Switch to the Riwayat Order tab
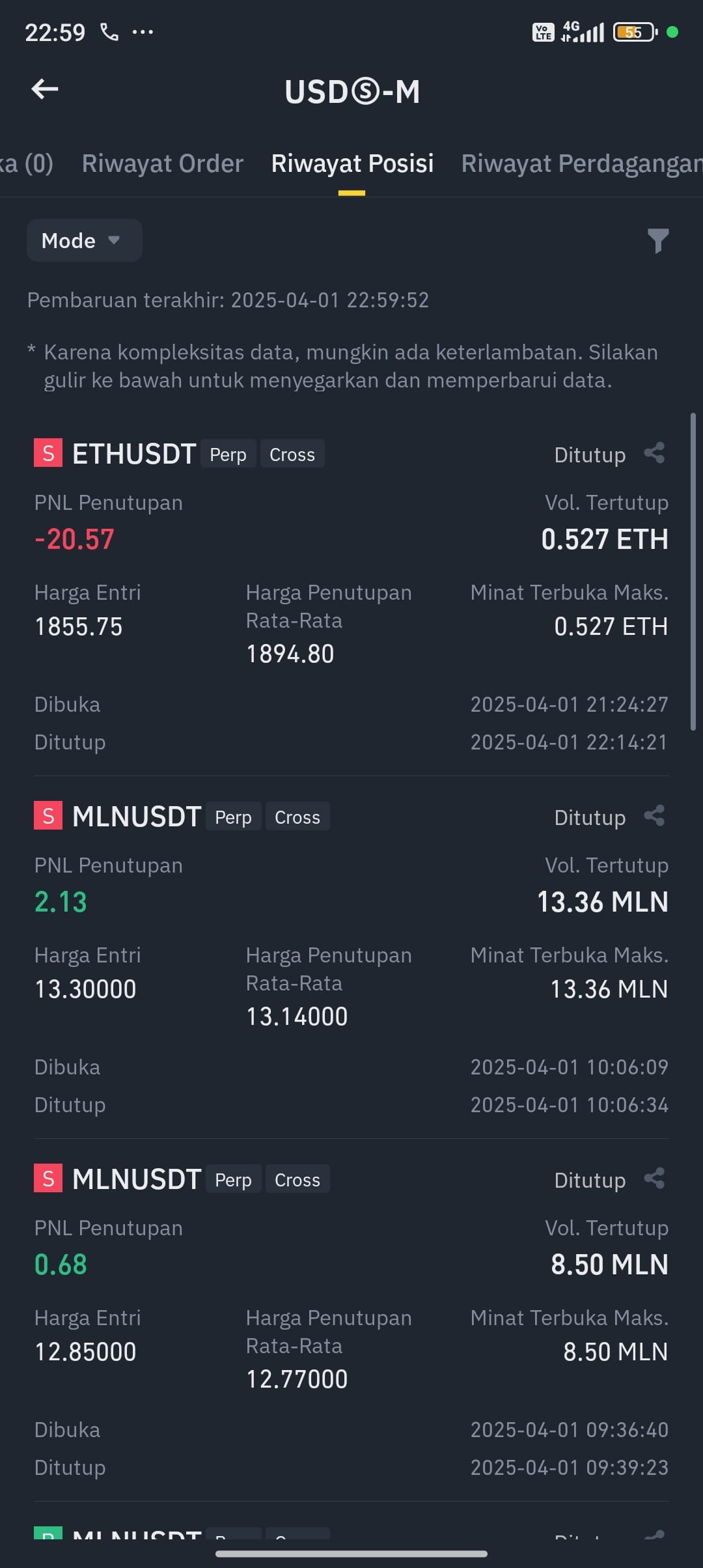Image resolution: width=703 pixels, height=1568 pixels. (x=163, y=163)
